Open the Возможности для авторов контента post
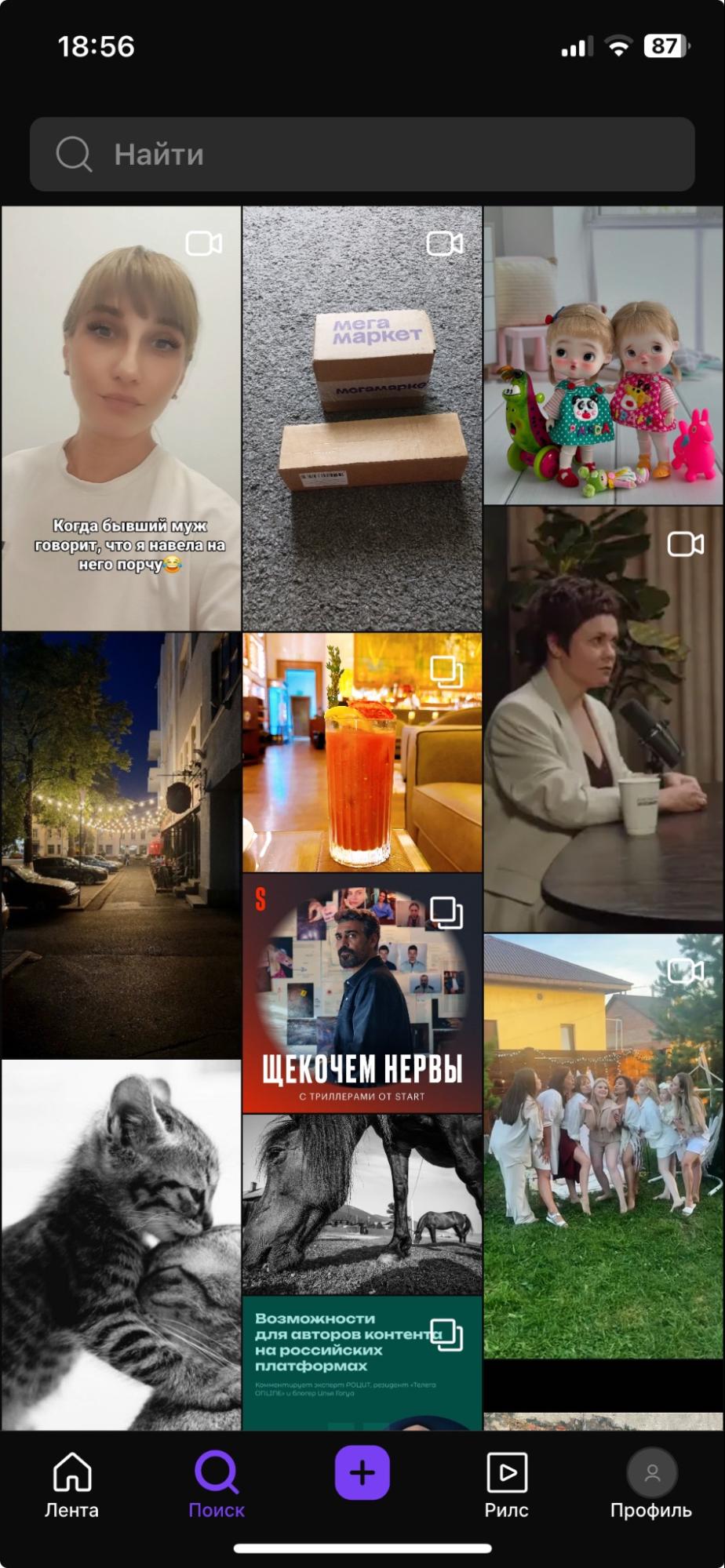 [362, 1363]
